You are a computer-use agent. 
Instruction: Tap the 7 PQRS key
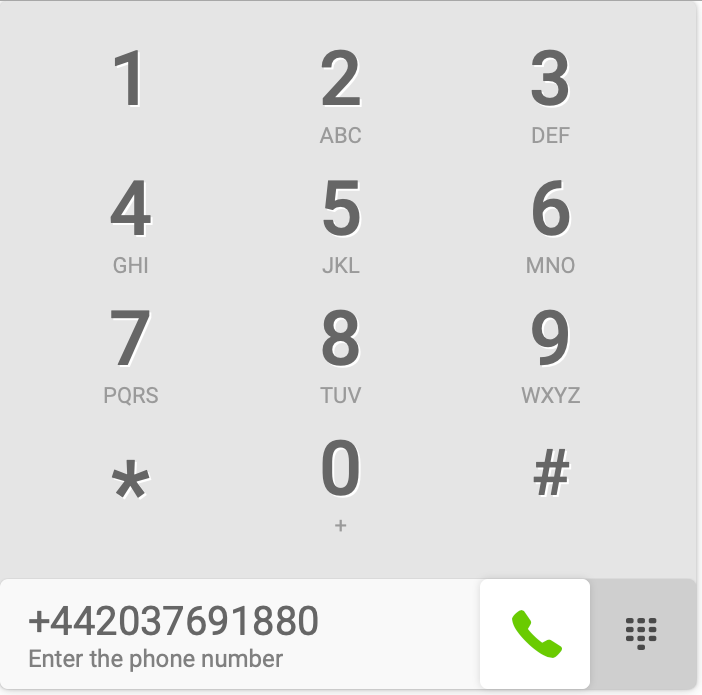click(130, 355)
